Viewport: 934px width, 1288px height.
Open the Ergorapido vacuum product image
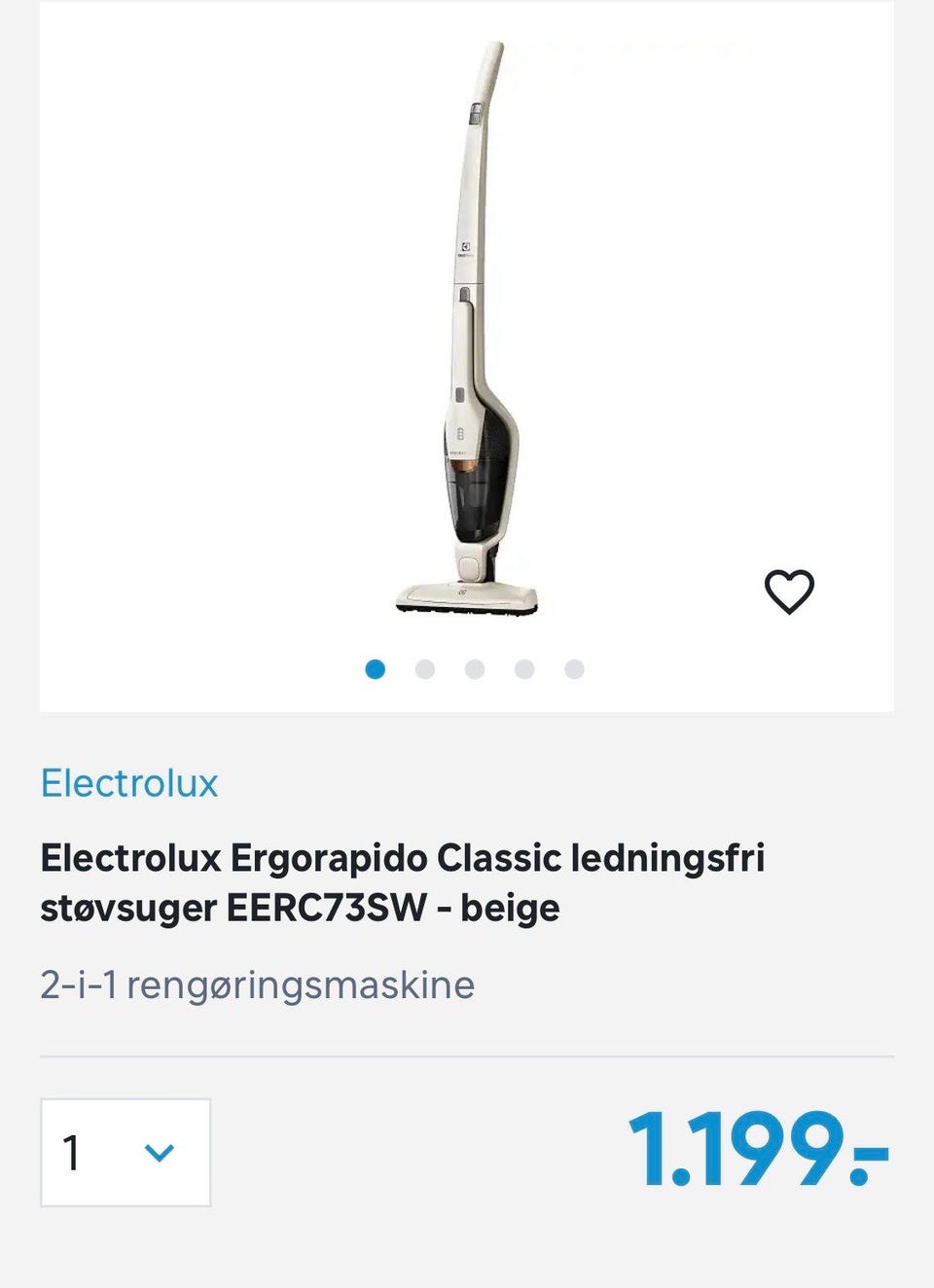(469, 331)
